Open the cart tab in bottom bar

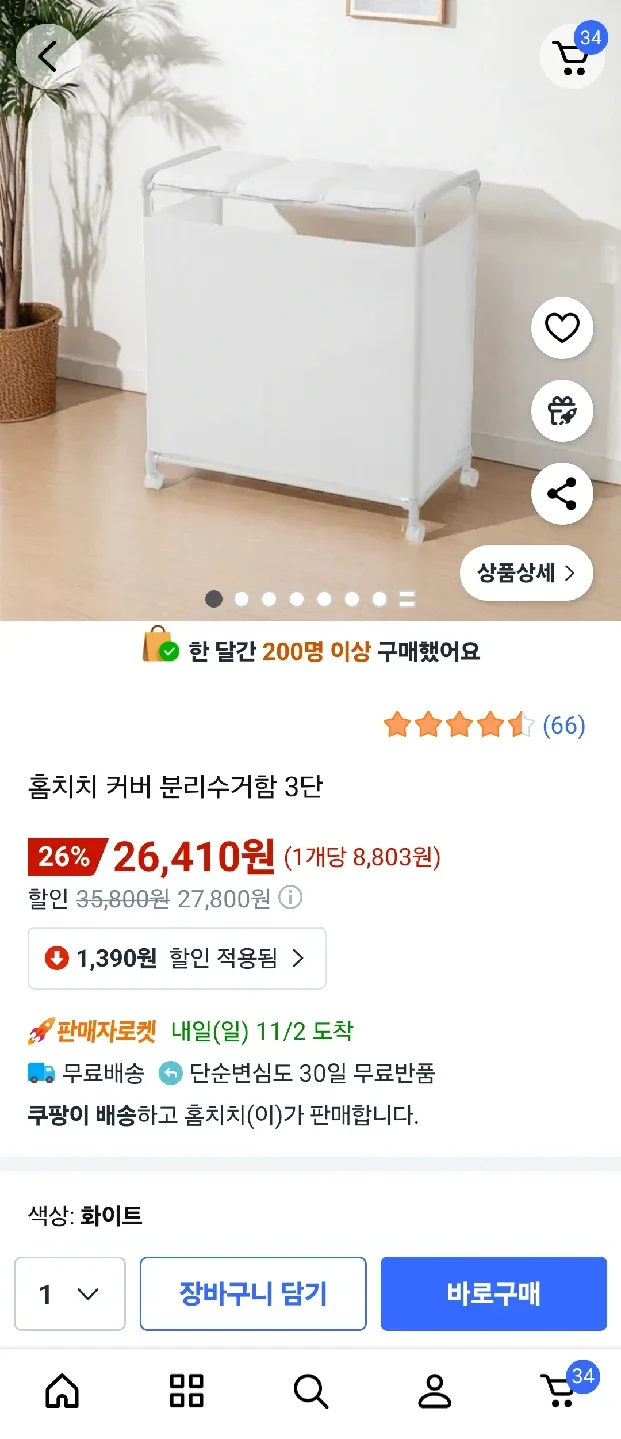[560, 1390]
